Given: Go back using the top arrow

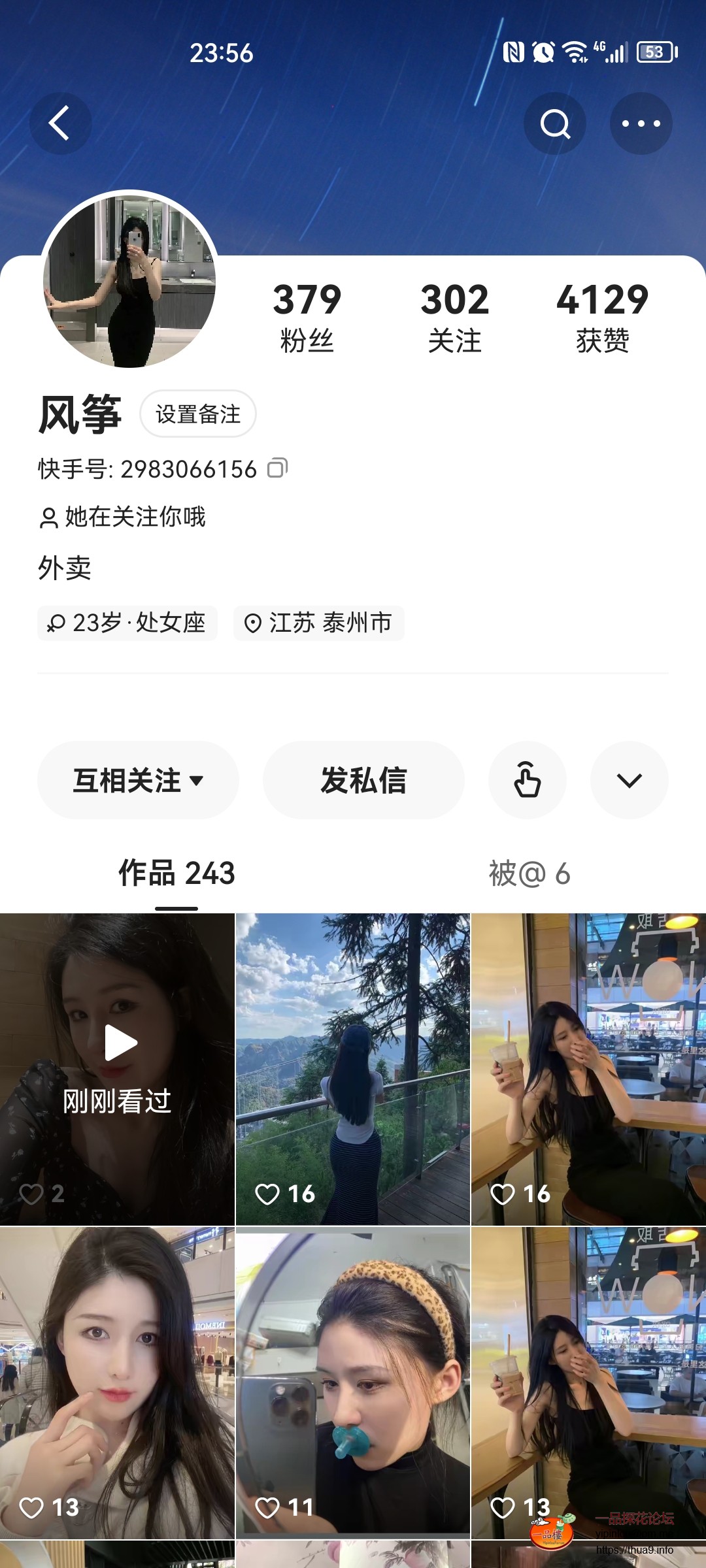Looking at the screenshot, I should point(60,123).
